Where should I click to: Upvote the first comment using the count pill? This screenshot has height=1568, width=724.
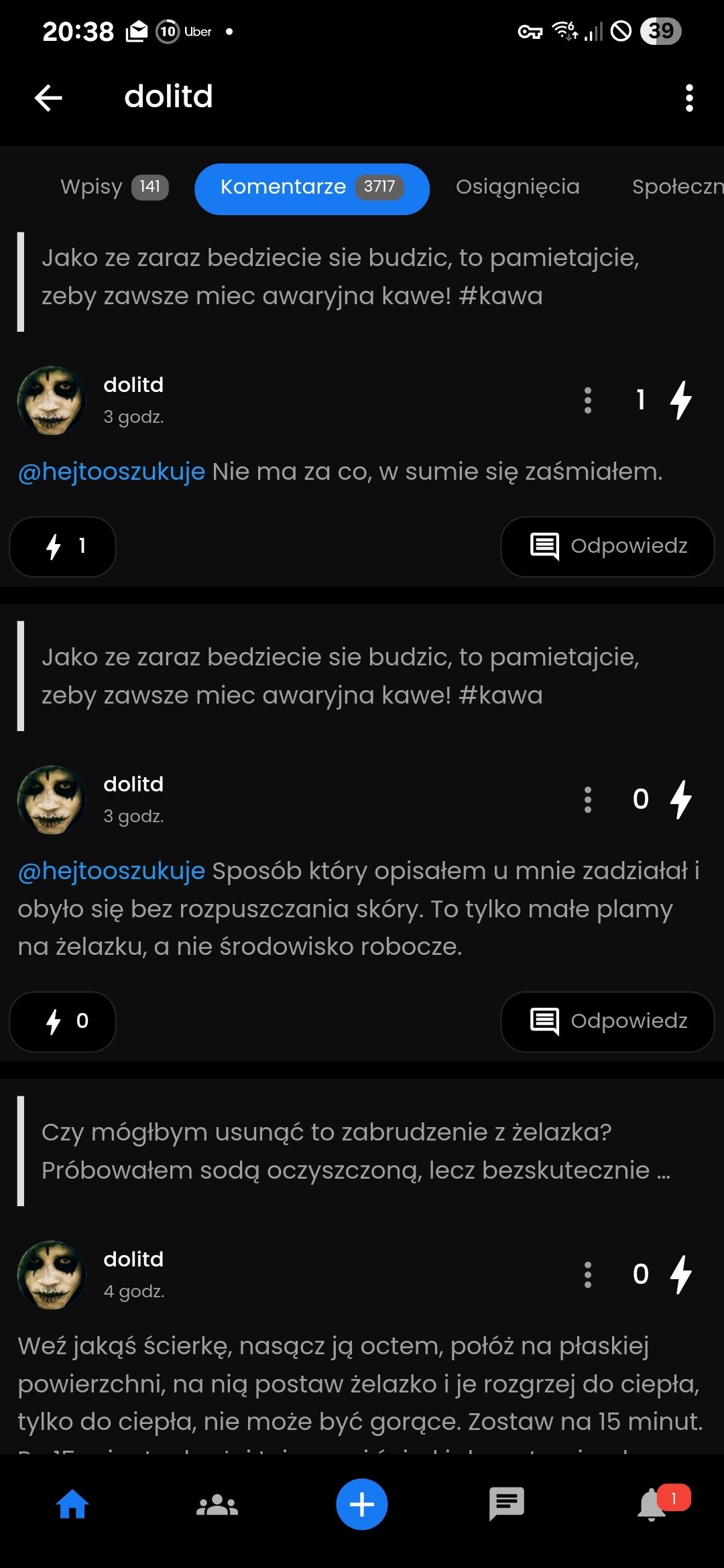coord(62,547)
